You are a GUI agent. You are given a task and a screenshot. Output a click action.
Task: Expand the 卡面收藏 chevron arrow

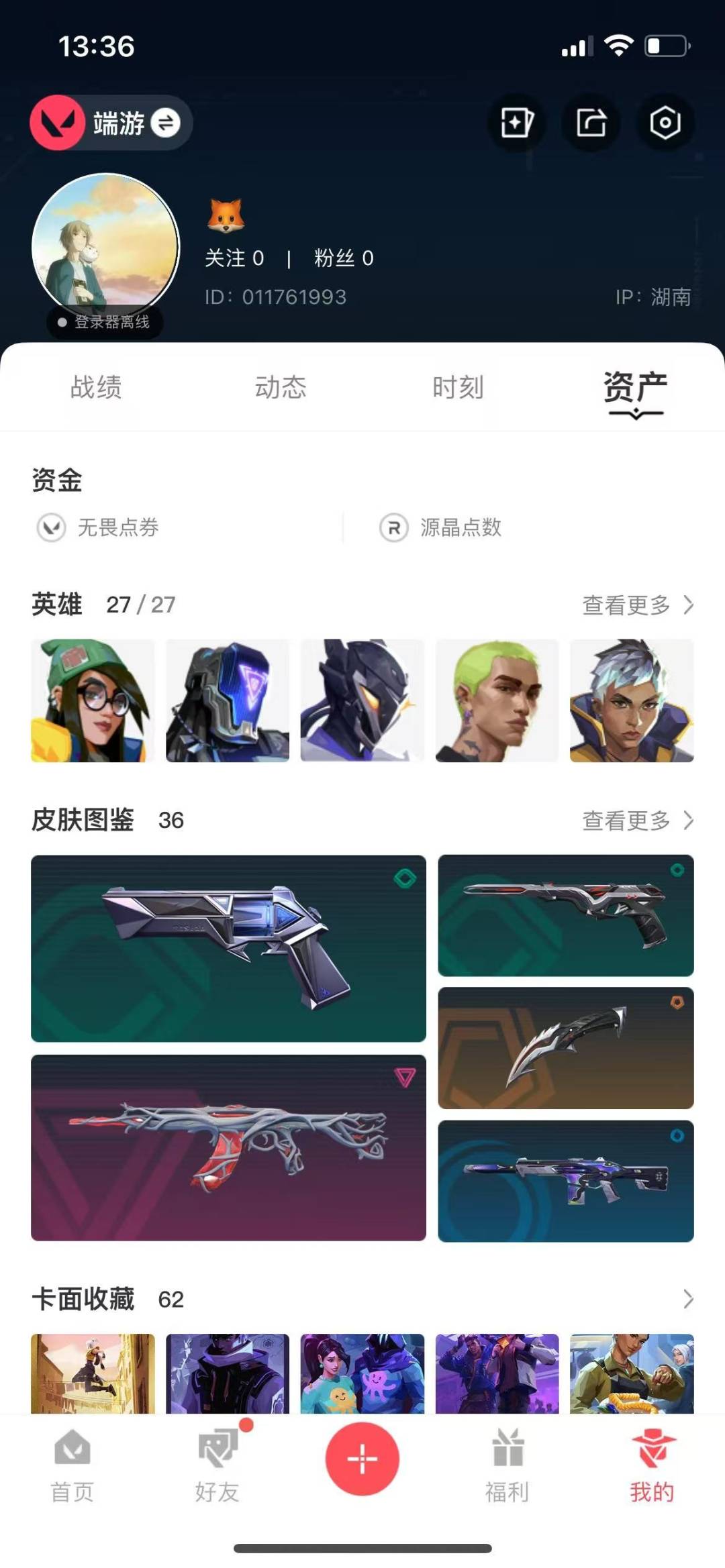[x=687, y=1299]
